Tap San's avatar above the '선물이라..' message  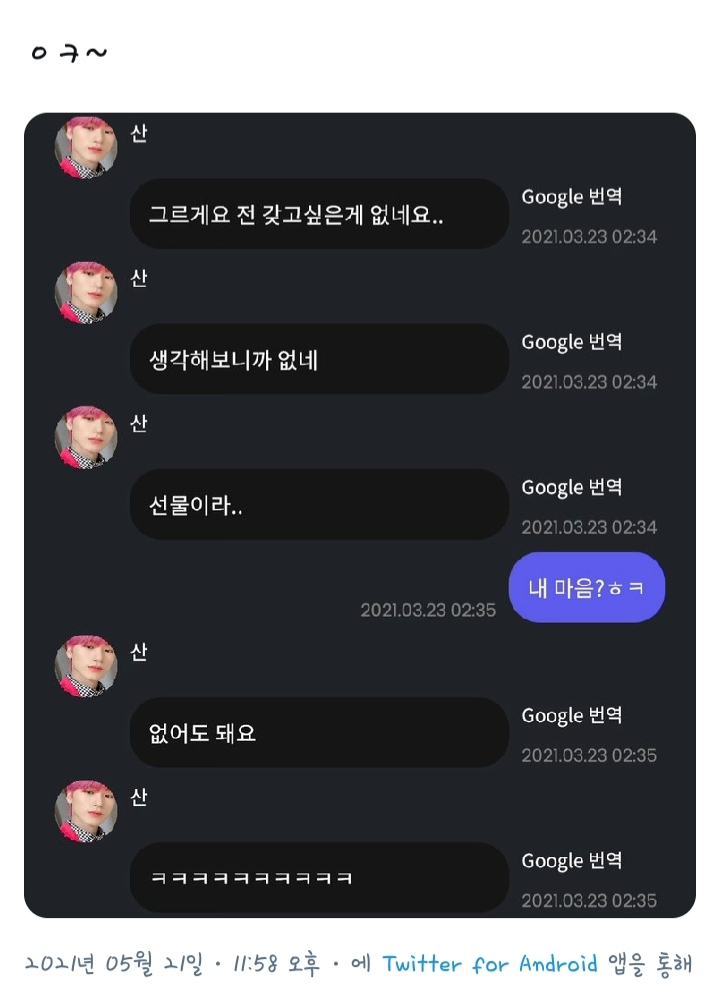(85, 438)
